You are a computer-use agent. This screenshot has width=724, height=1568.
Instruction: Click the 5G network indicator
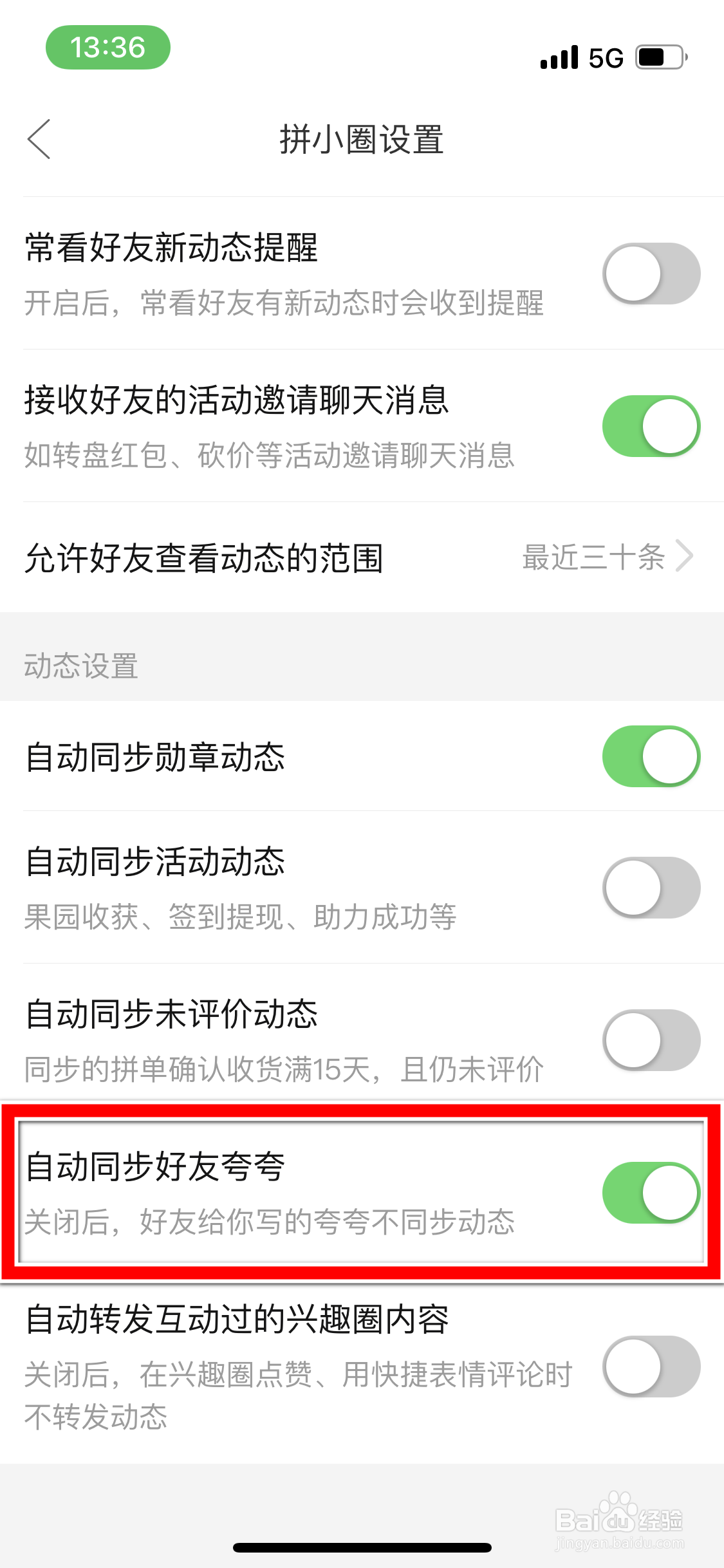click(605, 57)
